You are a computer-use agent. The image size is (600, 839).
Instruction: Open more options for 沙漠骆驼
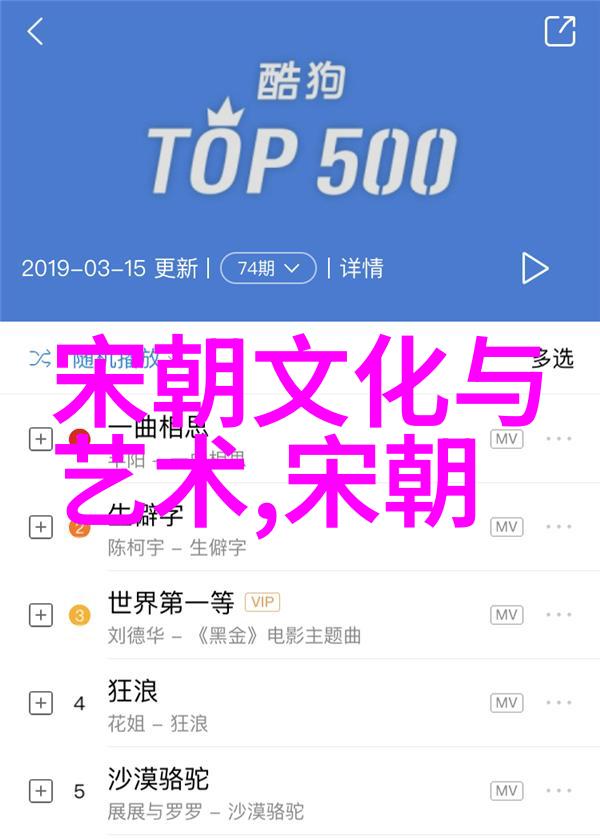[x=559, y=791]
